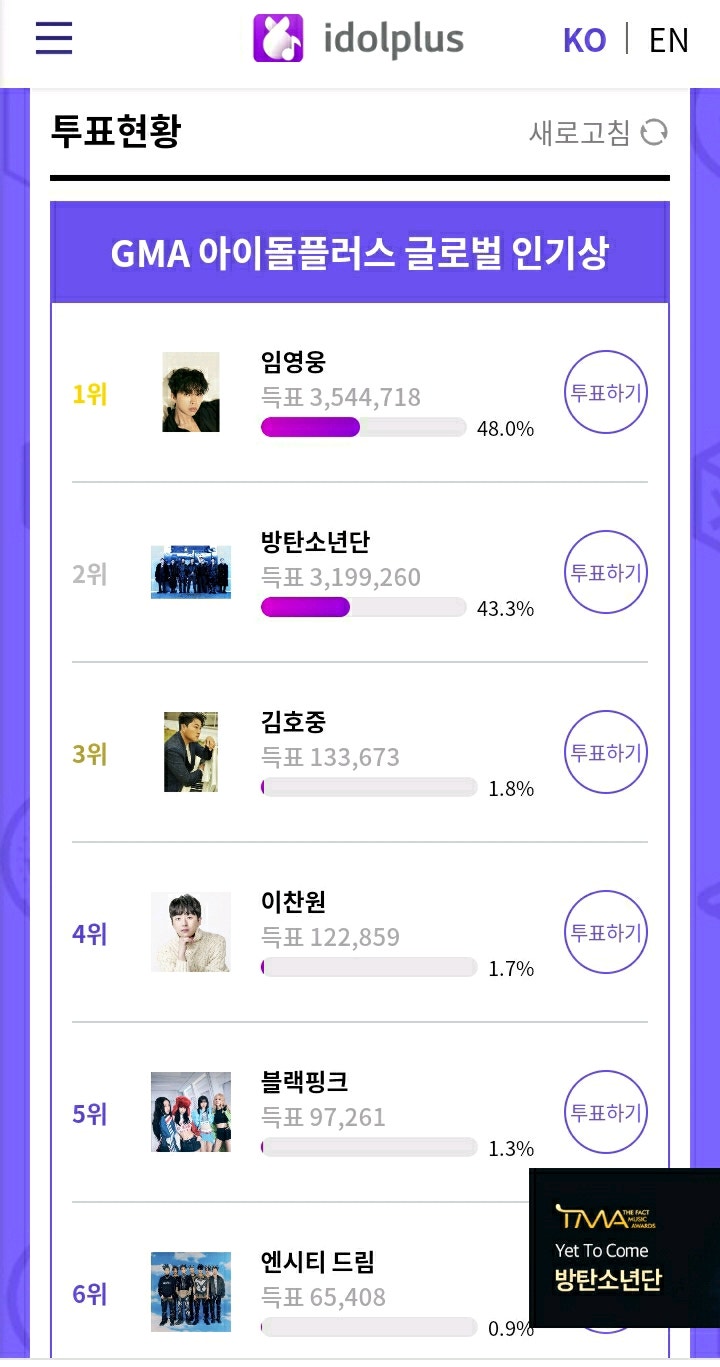Screen dimensions: 720x1367
Task: Click the 1위 rank label
Action: tap(91, 393)
